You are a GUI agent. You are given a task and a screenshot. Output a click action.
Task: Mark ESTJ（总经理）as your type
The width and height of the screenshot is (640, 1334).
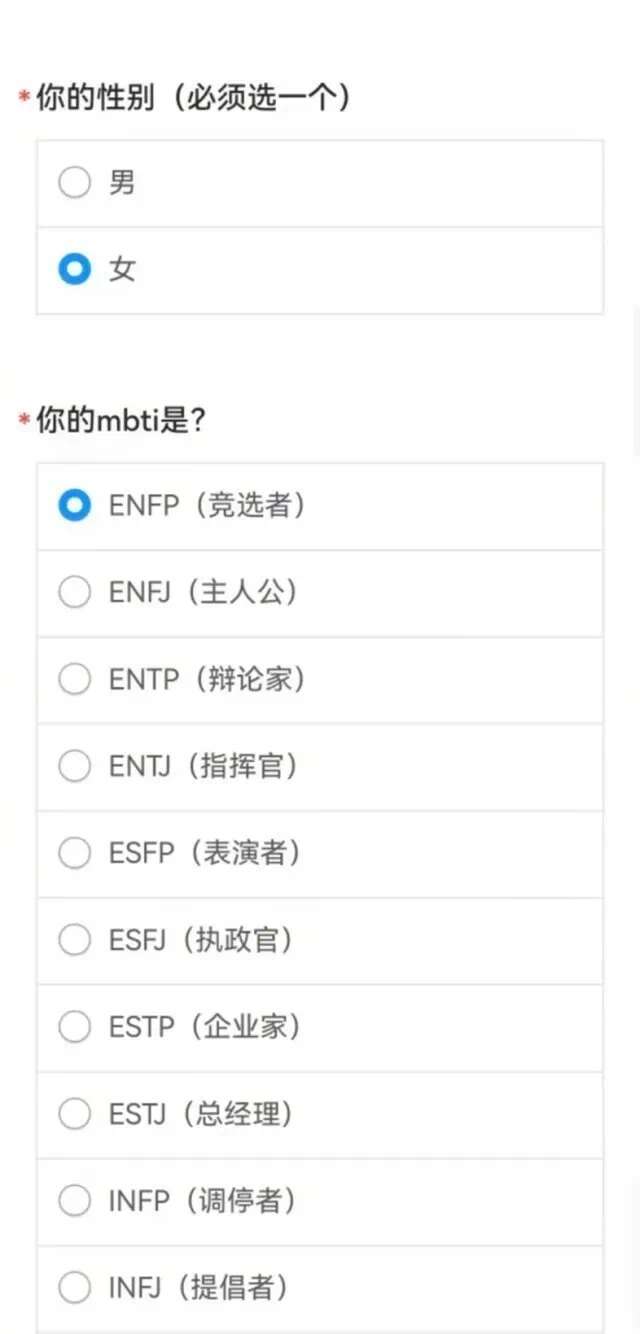[x=75, y=1114]
